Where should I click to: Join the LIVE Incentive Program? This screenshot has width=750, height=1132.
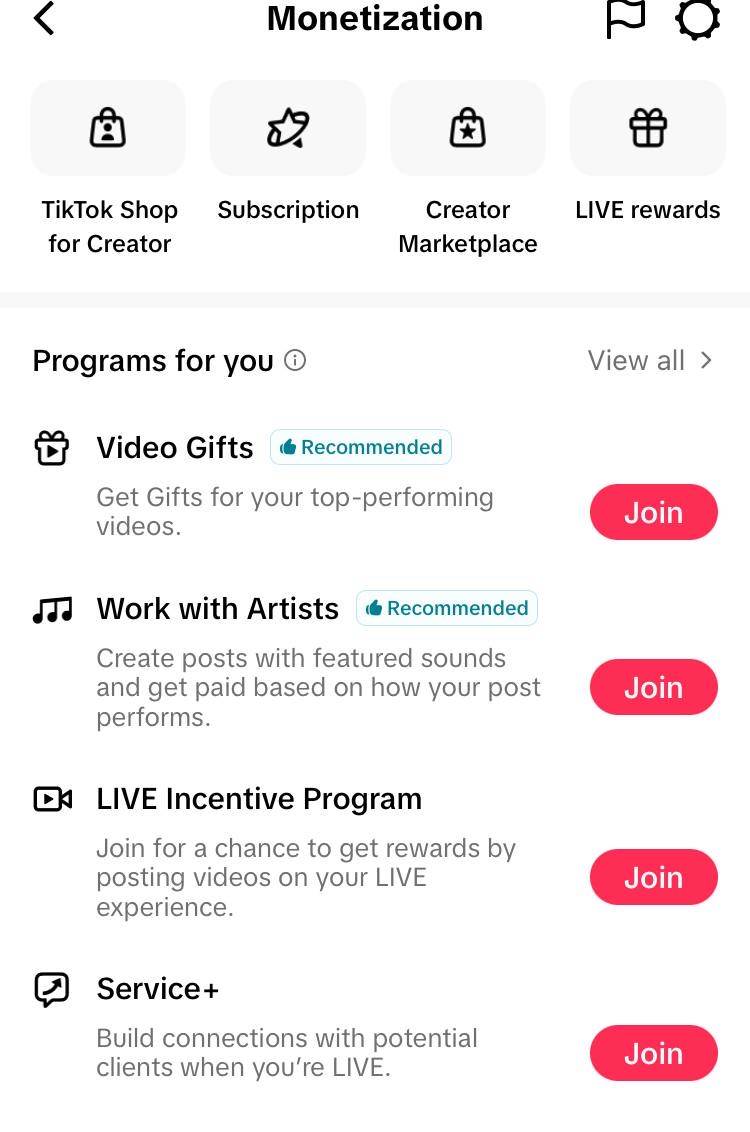(x=653, y=878)
